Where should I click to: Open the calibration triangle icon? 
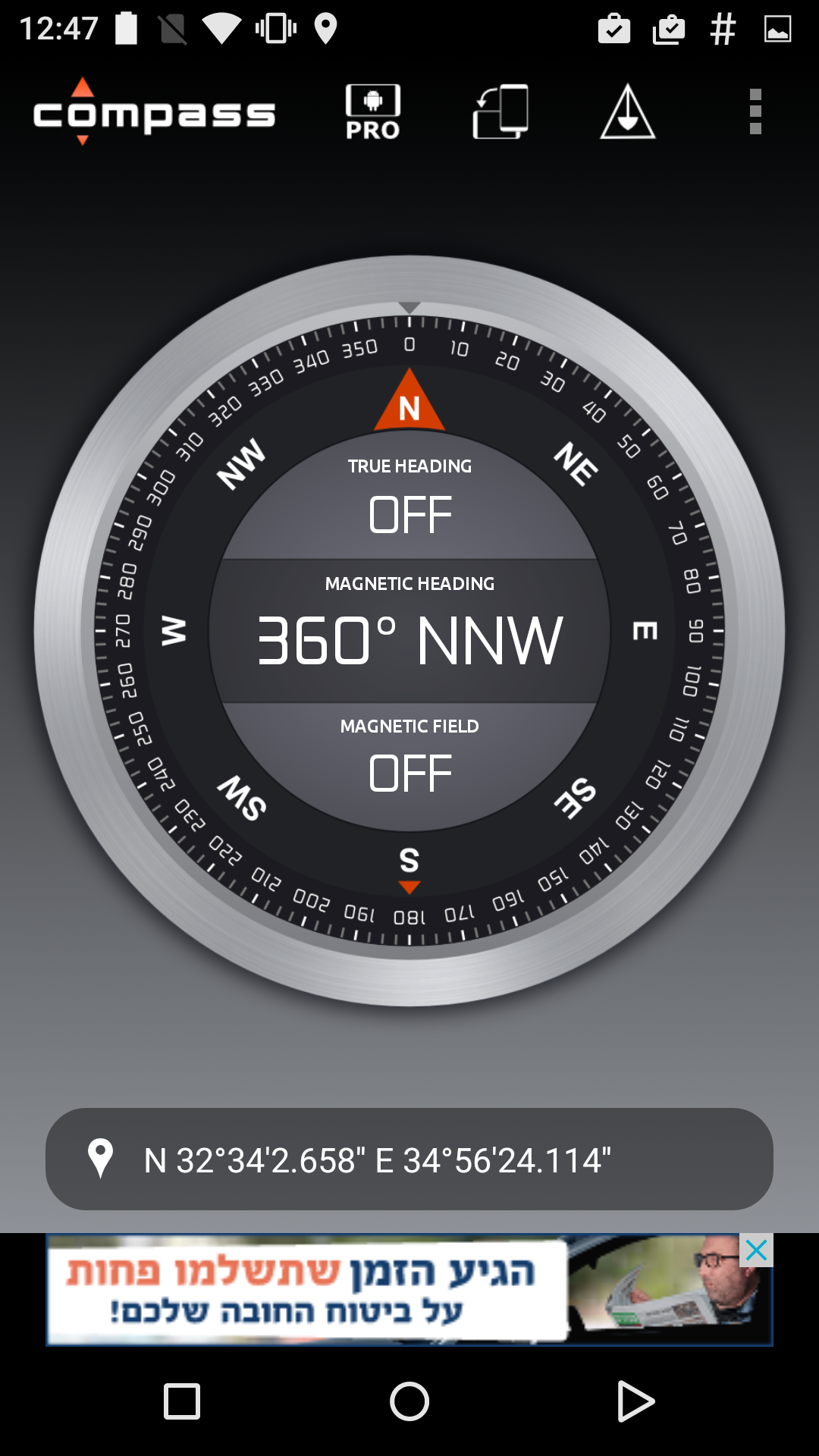click(628, 112)
